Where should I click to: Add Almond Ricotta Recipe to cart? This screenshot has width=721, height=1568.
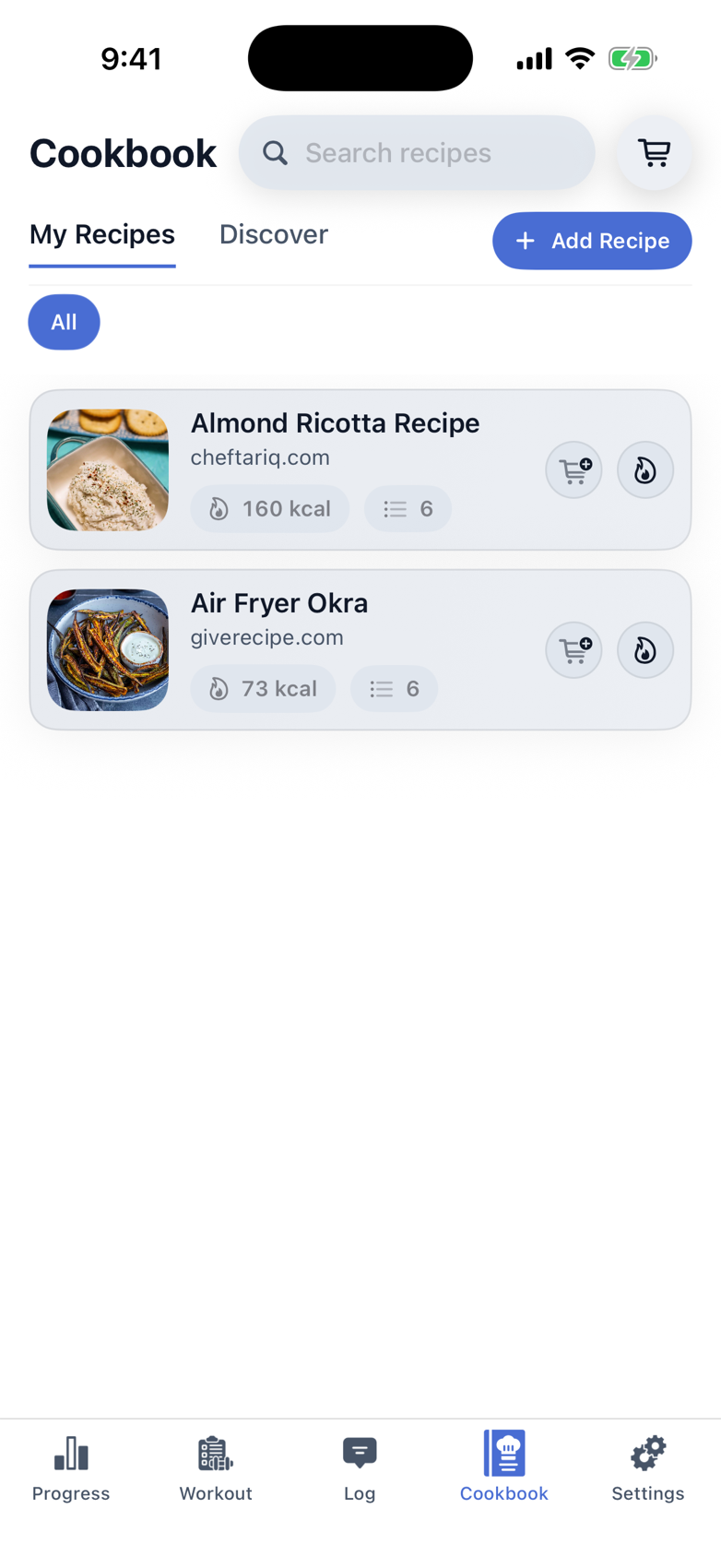(573, 469)
